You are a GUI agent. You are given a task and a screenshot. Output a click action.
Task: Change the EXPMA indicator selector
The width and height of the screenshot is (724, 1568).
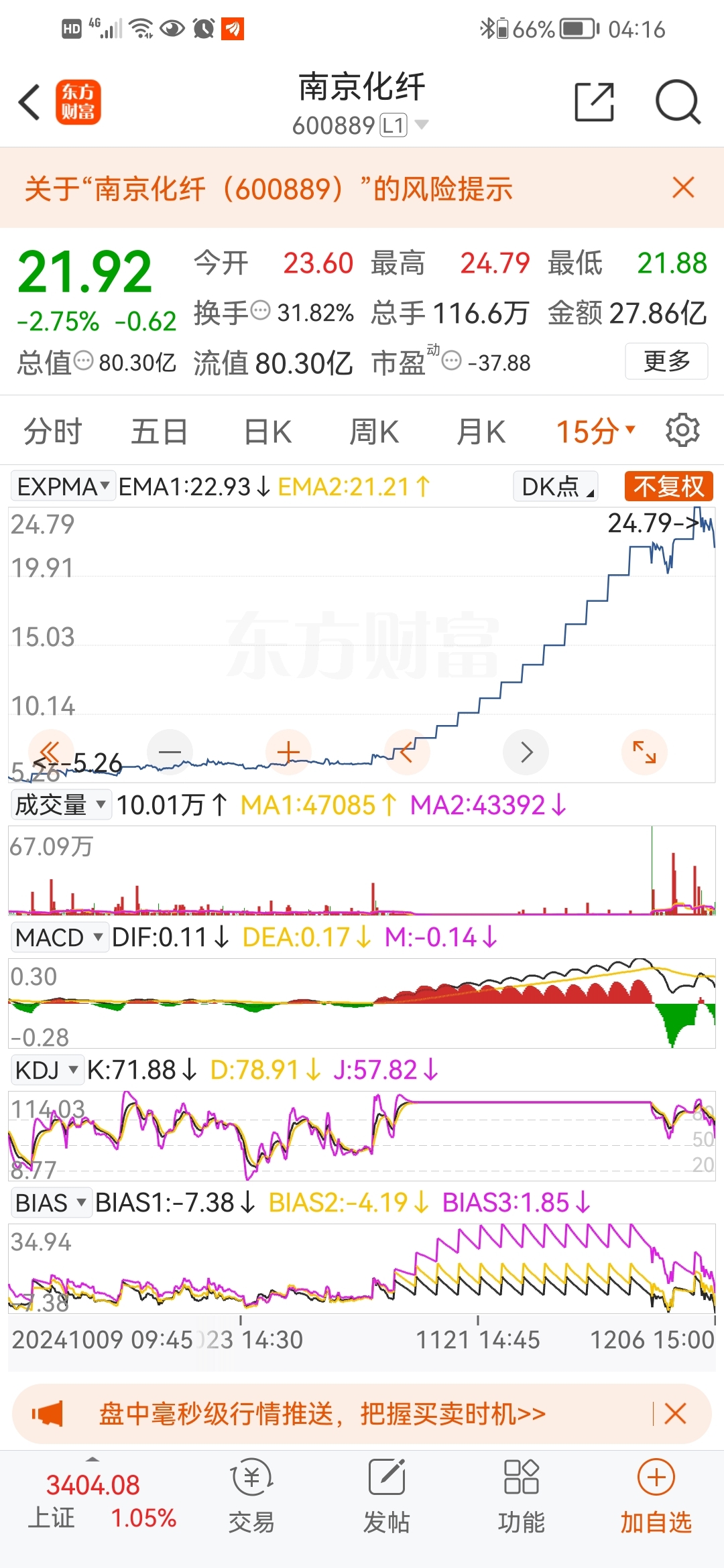point(63,486)
